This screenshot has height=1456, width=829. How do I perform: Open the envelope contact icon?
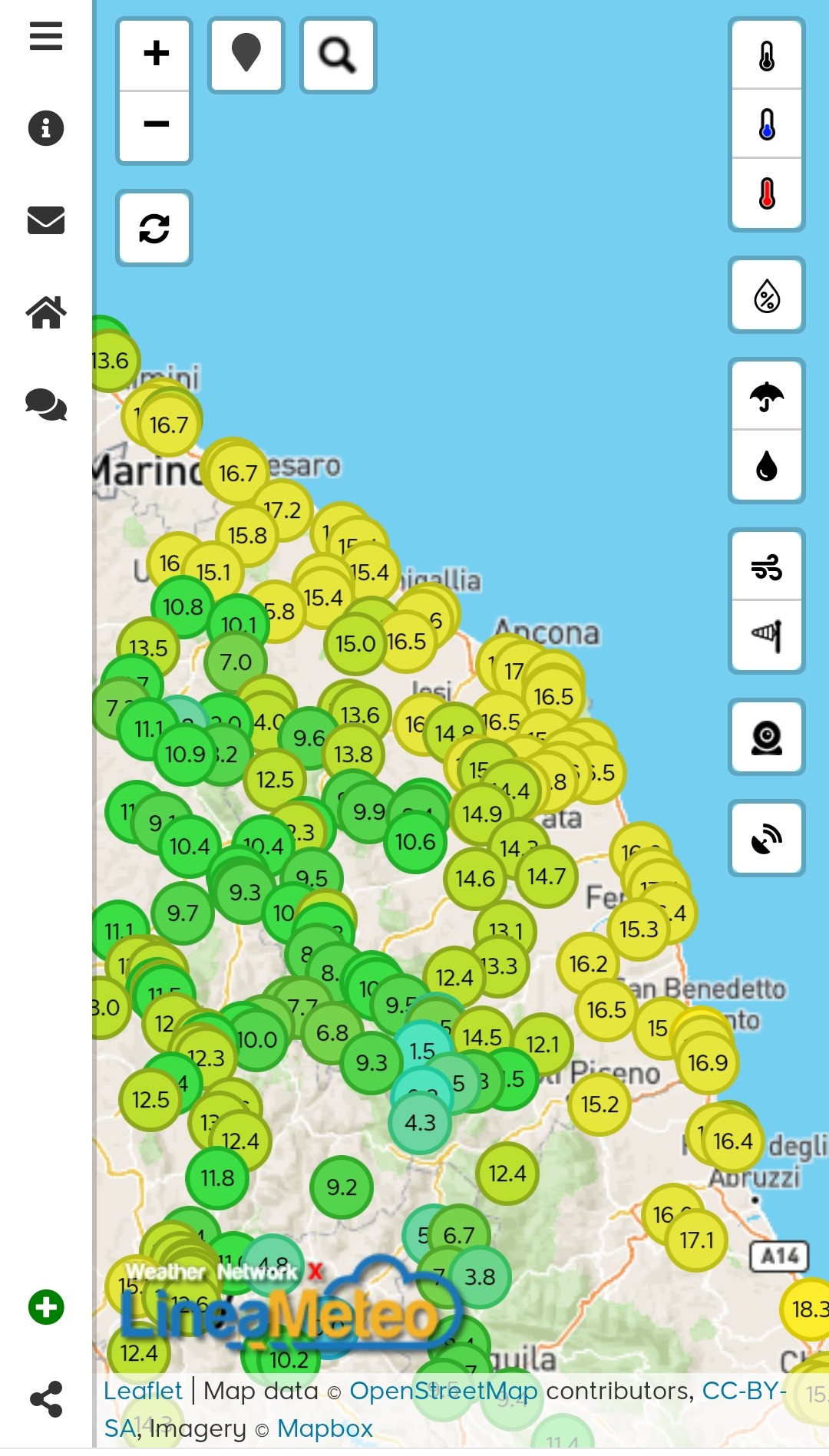[x=46, y=220]
